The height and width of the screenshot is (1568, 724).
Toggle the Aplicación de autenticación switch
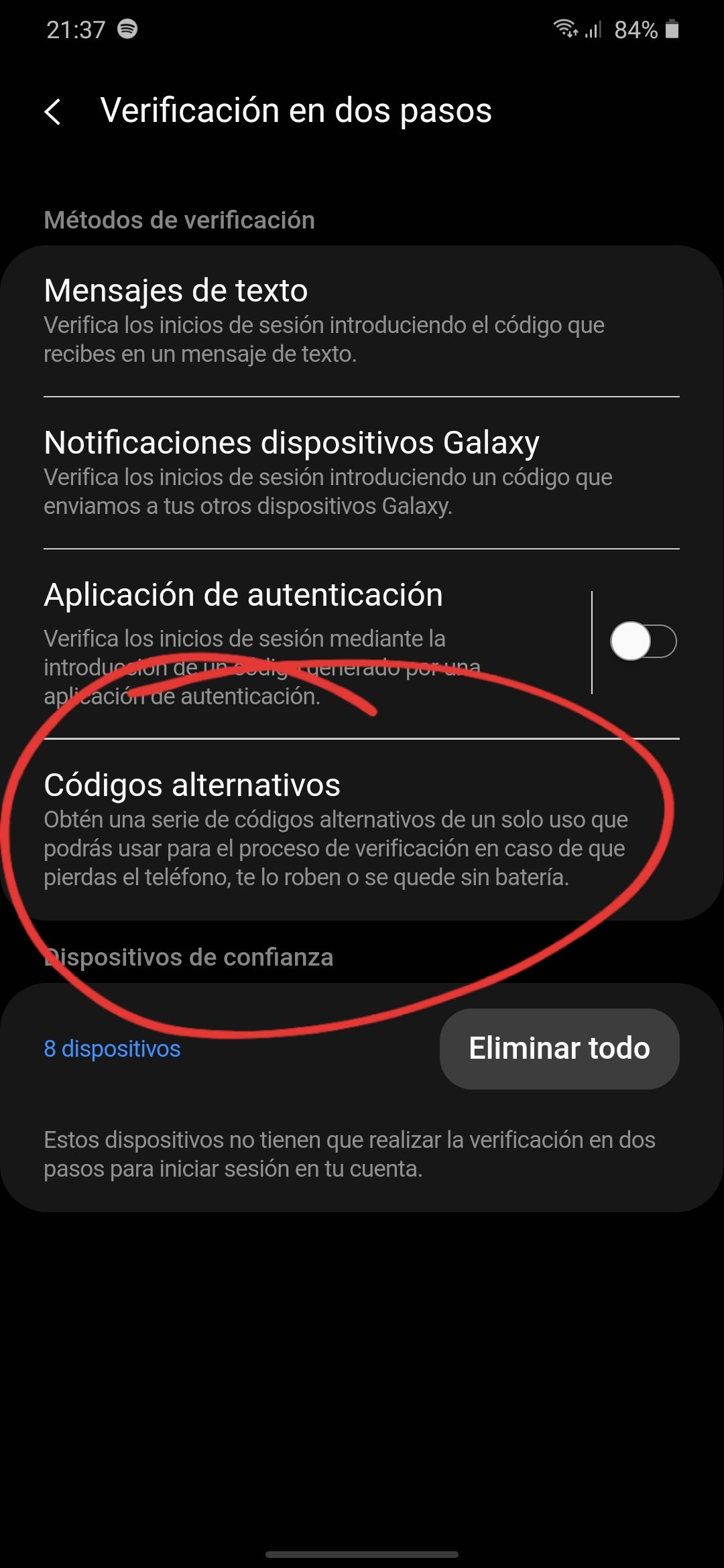coord(642,641)
